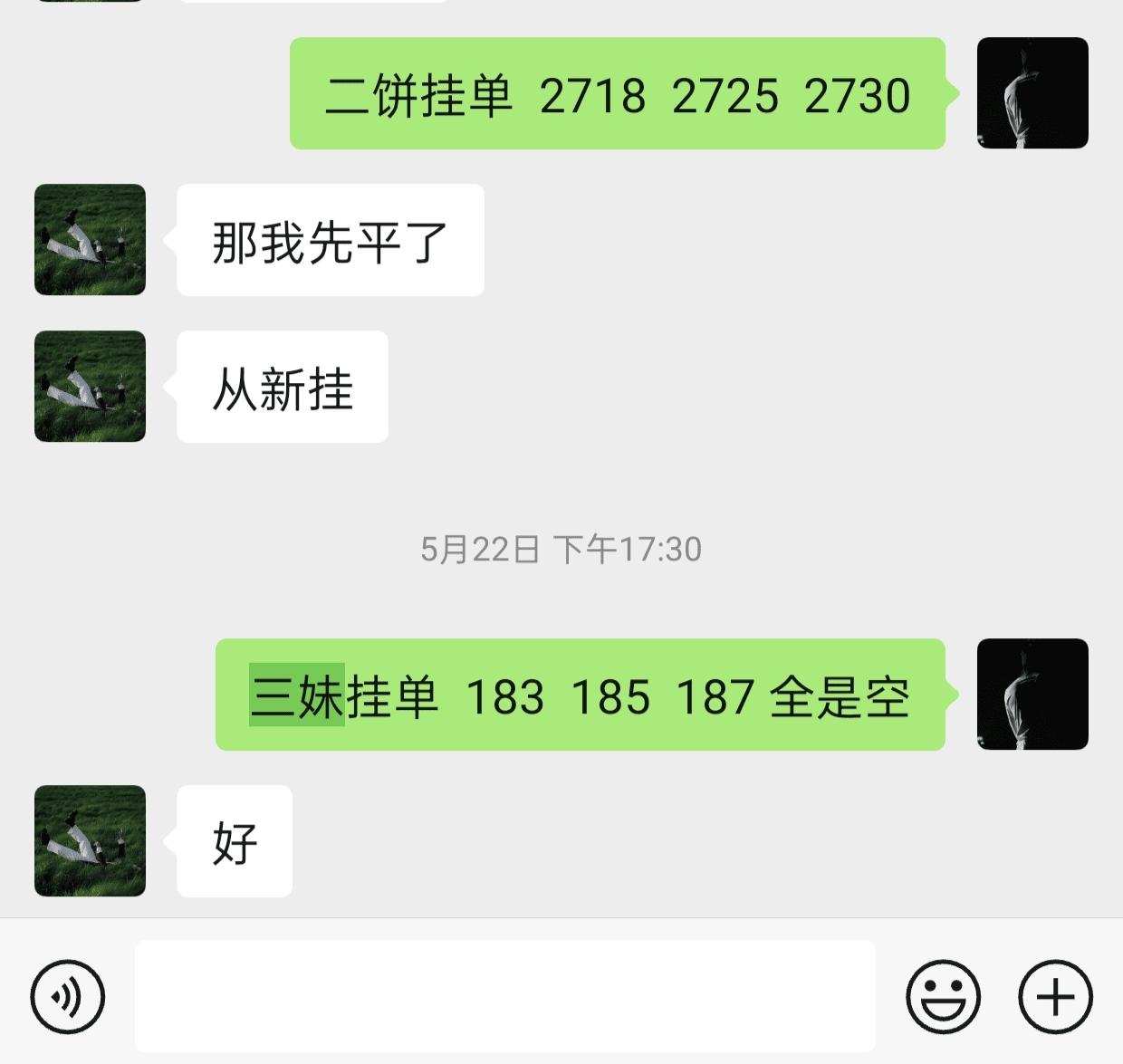Switch to voice message input
Screen dimensions: 1123x1064
click(x=68, y=996)
